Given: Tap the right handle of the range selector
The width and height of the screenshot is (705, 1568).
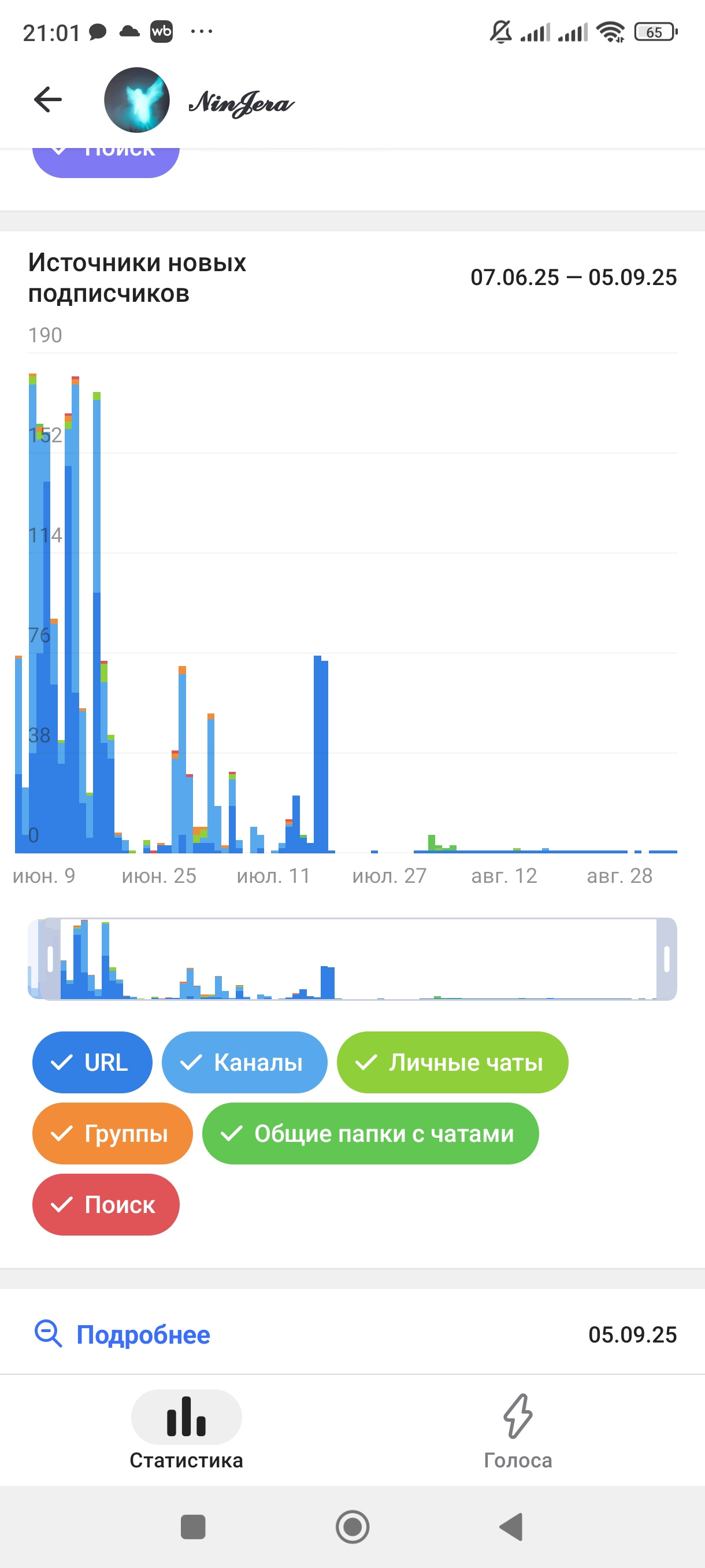Looking at the screenshot, I should point(666,959).
